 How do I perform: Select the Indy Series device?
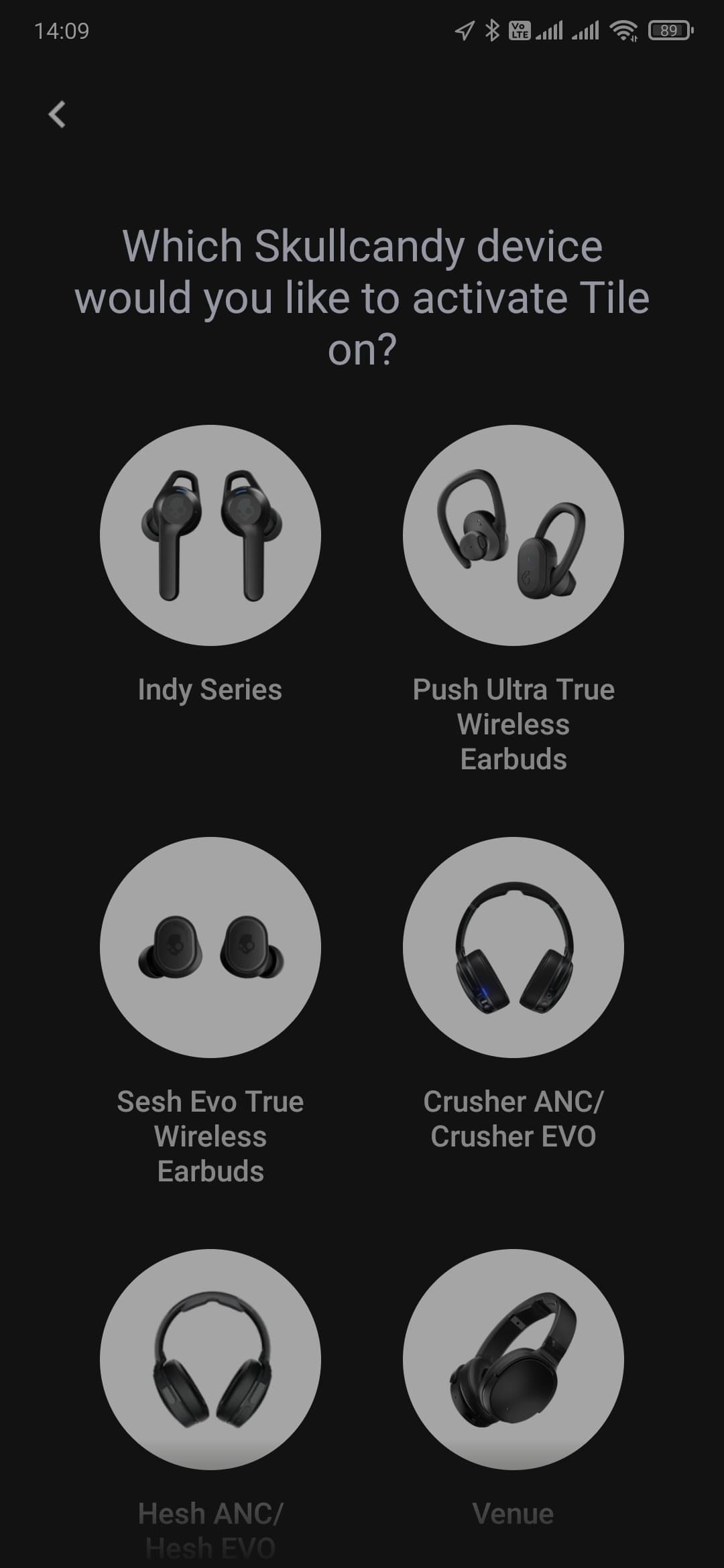[210, 535]
